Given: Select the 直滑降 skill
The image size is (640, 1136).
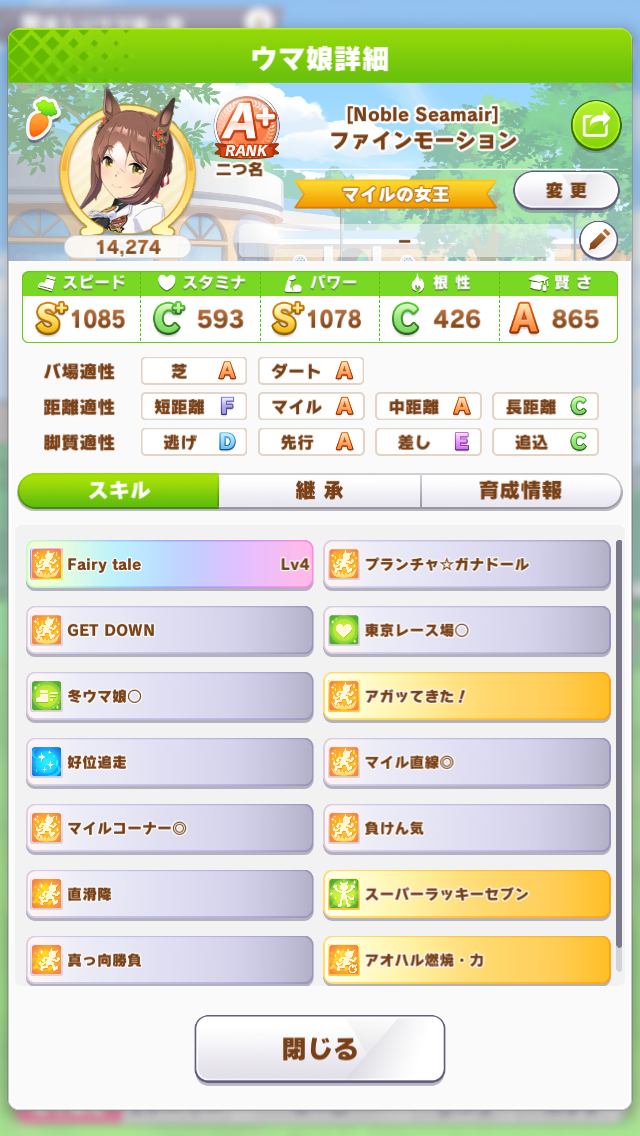Looking at the screenshot, I should tap(170, 895).
